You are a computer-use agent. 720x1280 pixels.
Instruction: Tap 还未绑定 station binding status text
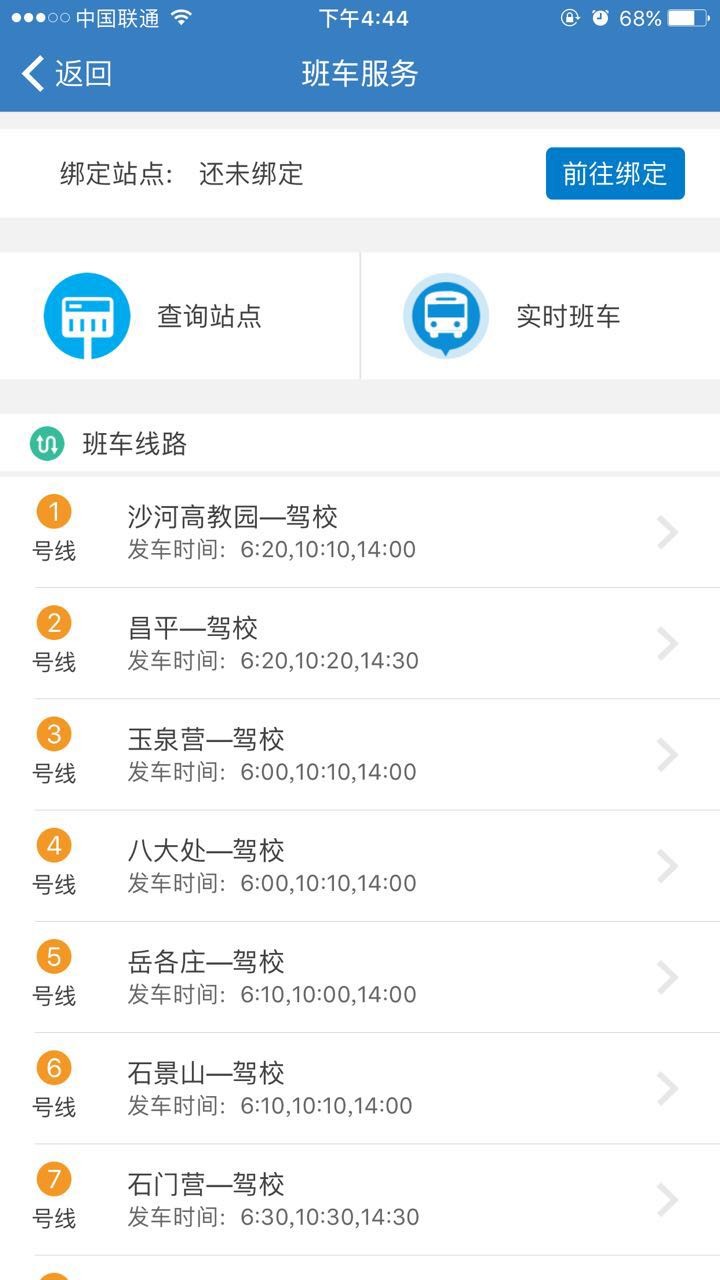(x=248, y=175)
